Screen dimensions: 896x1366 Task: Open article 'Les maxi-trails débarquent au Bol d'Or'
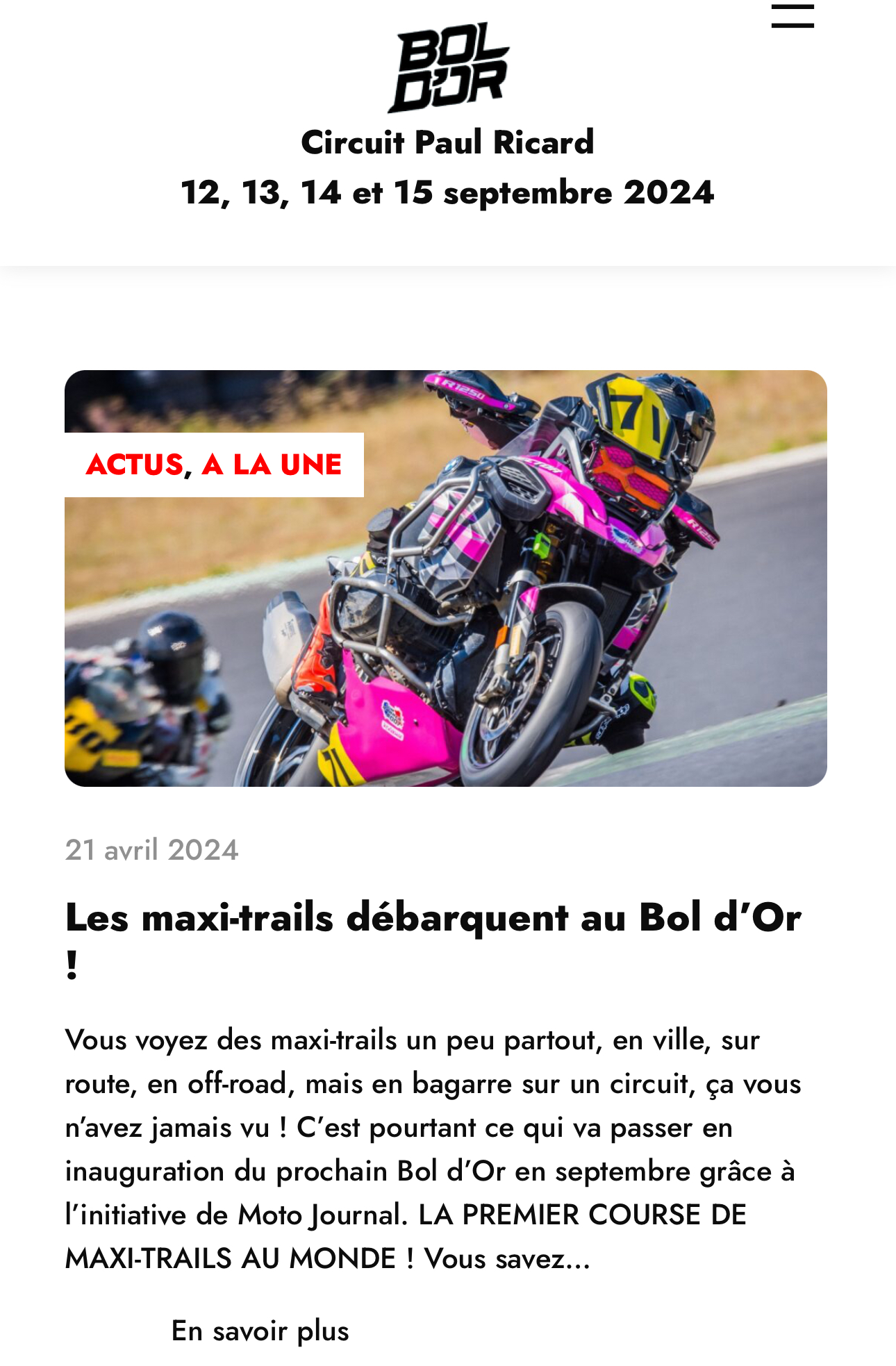(432, 918)
